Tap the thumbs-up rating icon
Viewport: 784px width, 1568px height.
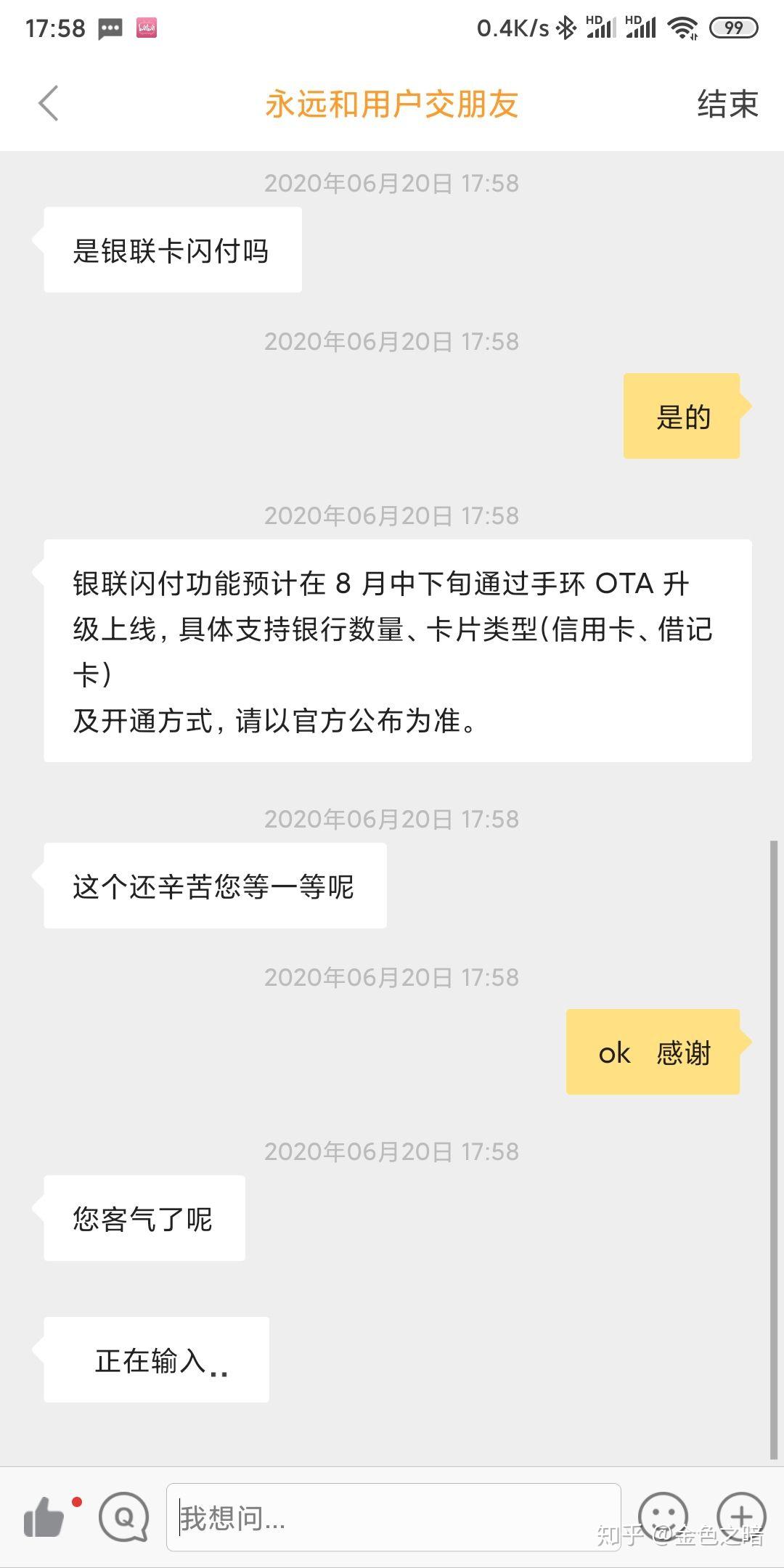[x=45, y=1517]
